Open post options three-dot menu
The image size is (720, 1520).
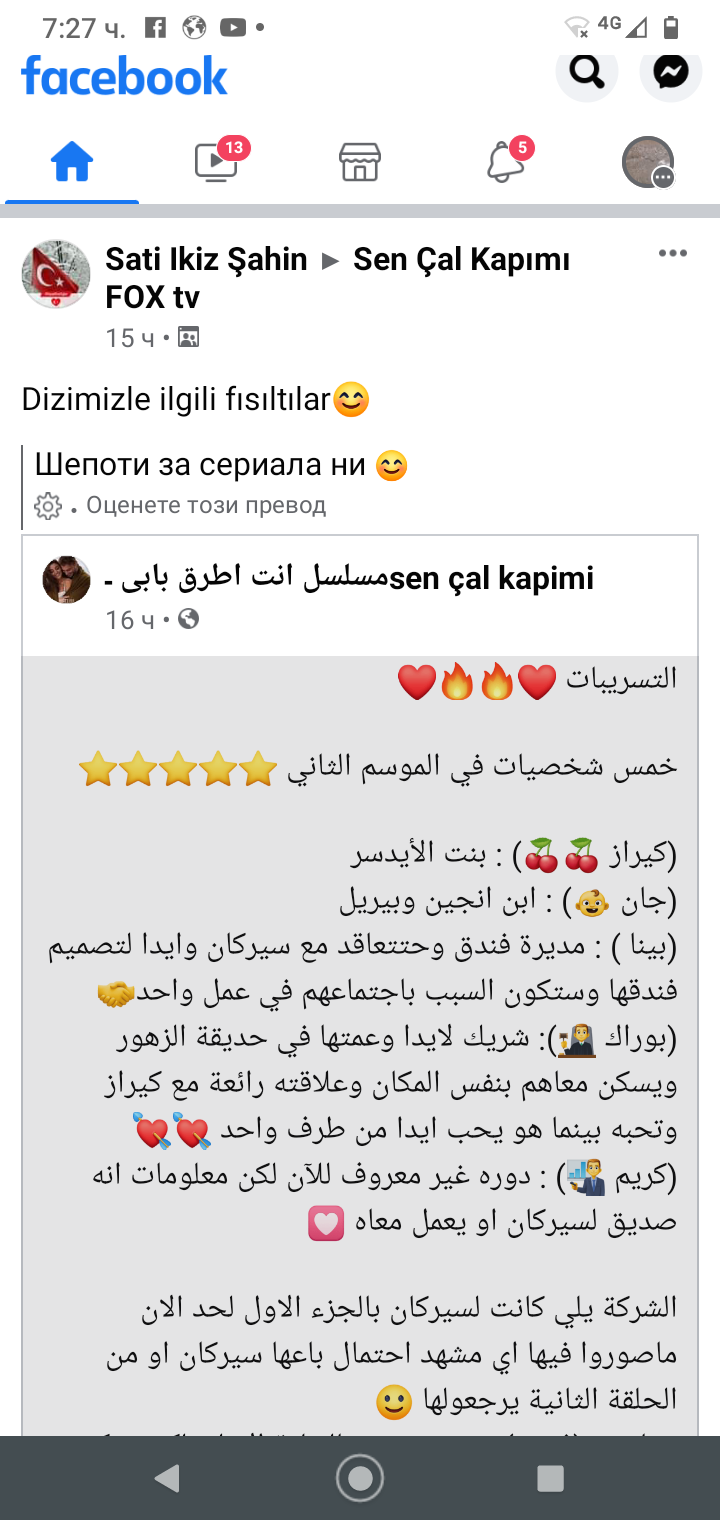pyautogui.click(x=673, y=254)
